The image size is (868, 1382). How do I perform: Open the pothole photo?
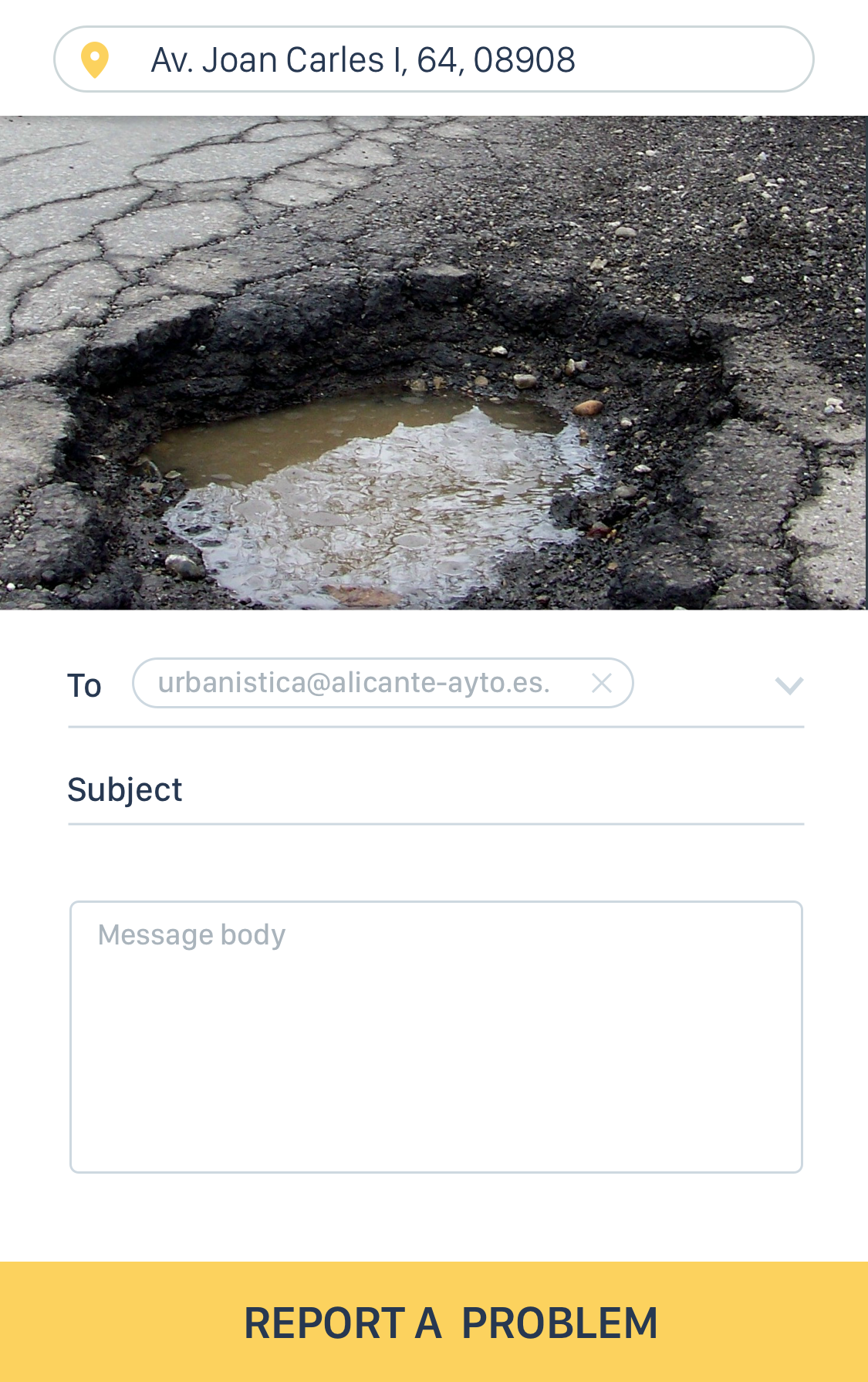click(434, 363)
